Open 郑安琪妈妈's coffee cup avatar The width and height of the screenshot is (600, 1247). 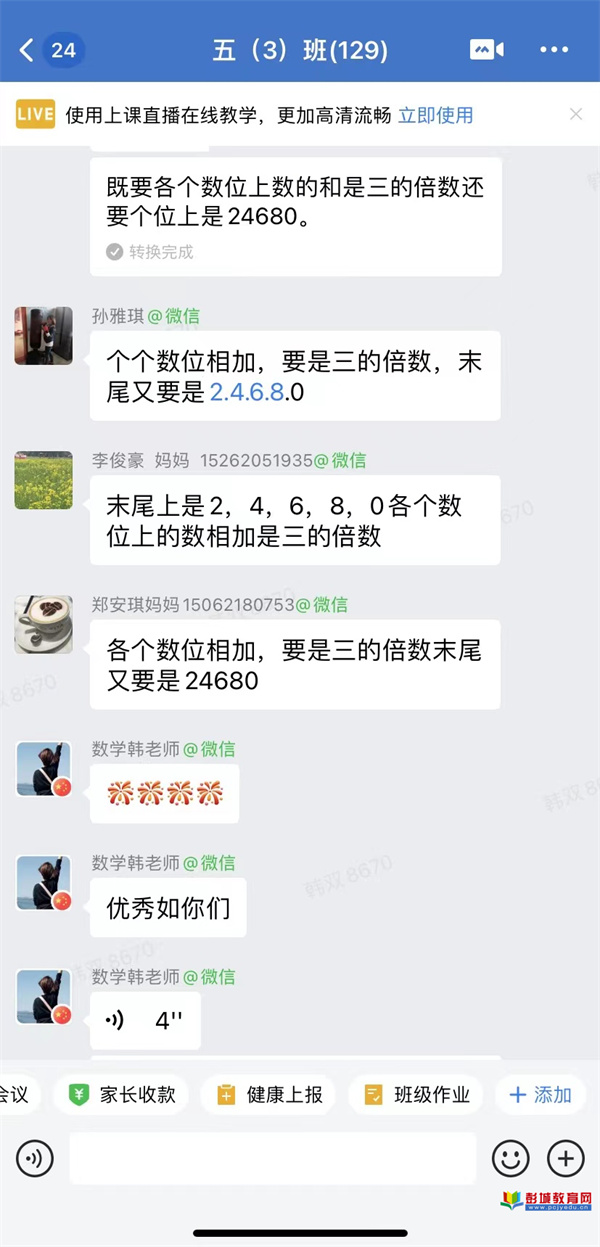(x=43, y=624)
